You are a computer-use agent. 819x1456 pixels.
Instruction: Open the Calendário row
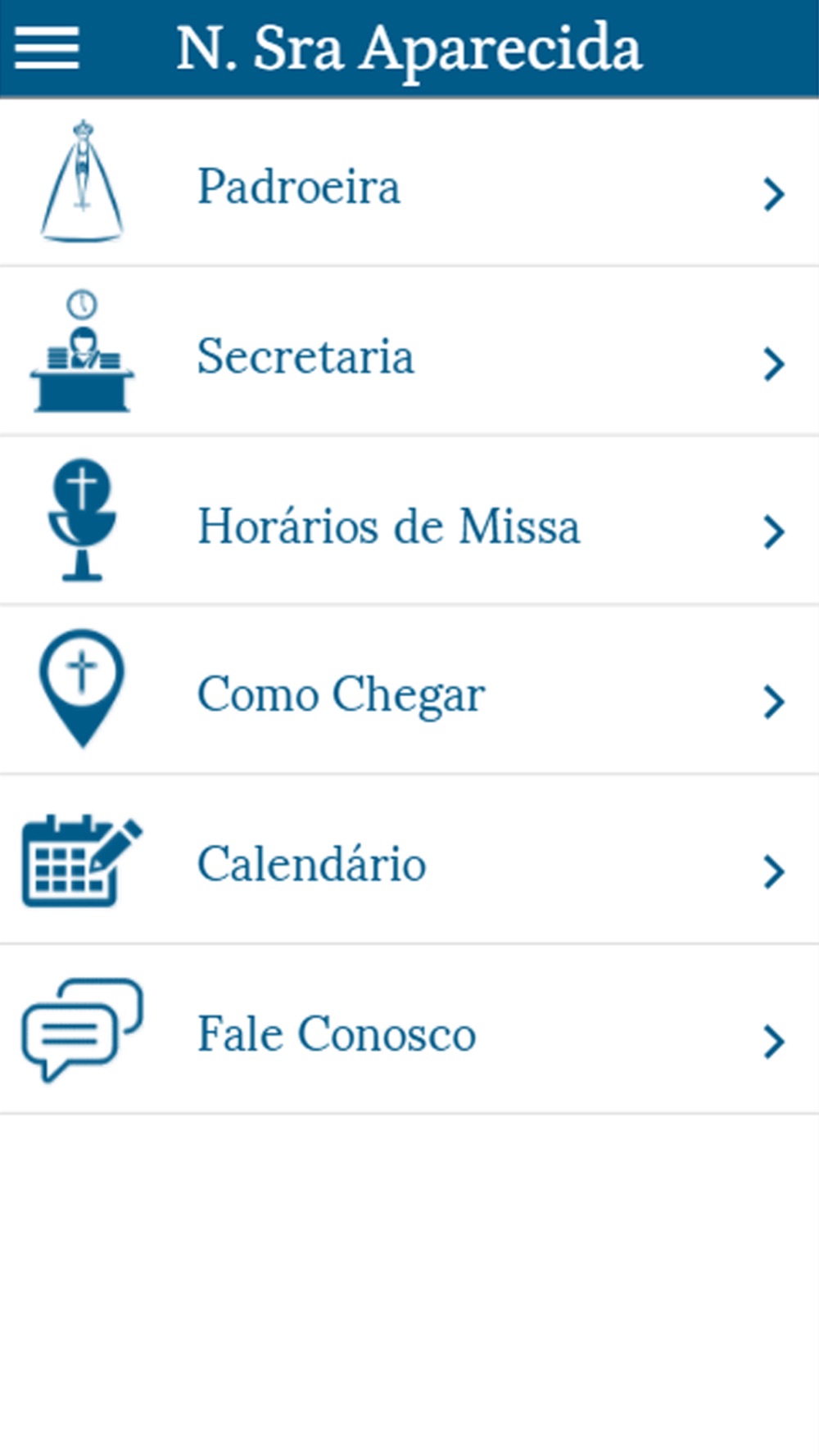point(409,860)
